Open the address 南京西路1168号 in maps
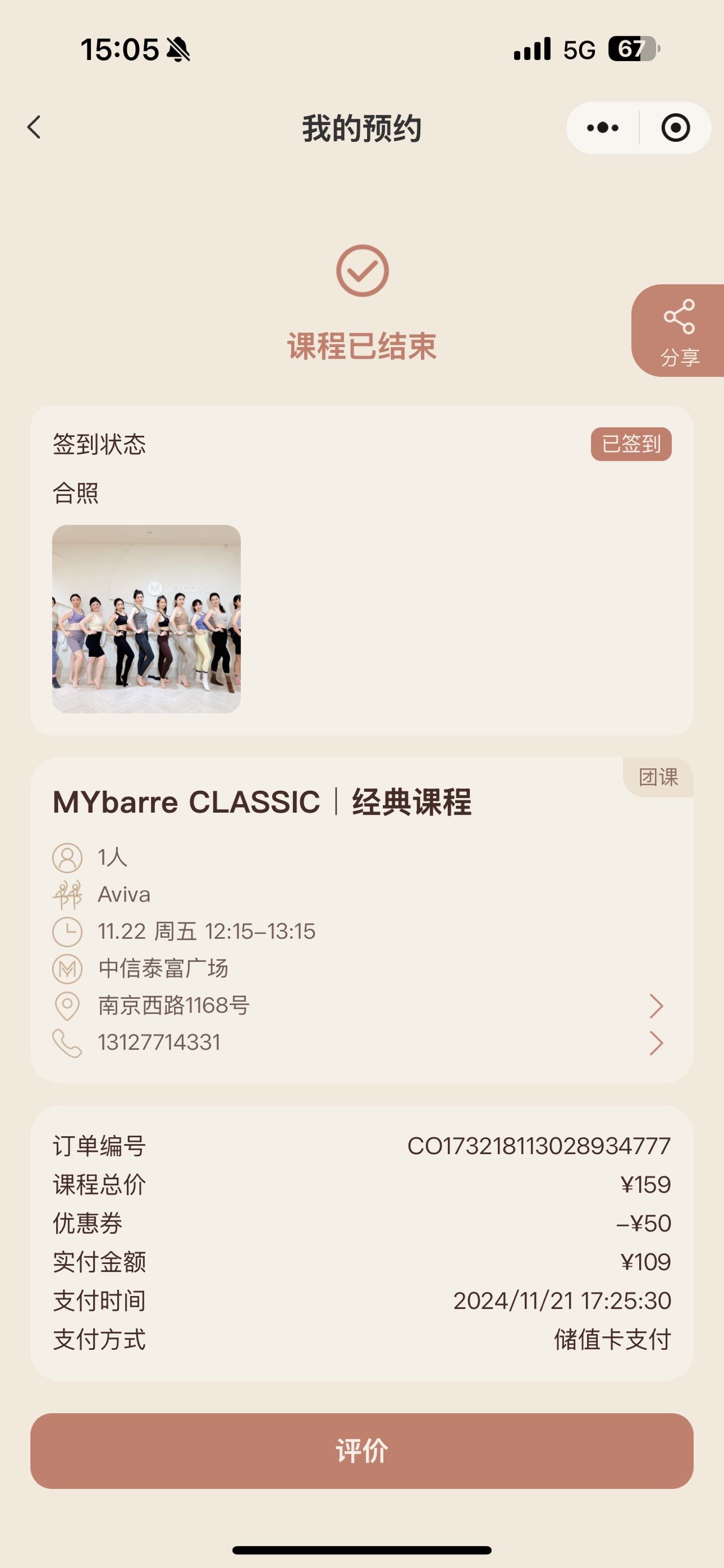This screenshot has height=1568, width=724. [361, 1006]
